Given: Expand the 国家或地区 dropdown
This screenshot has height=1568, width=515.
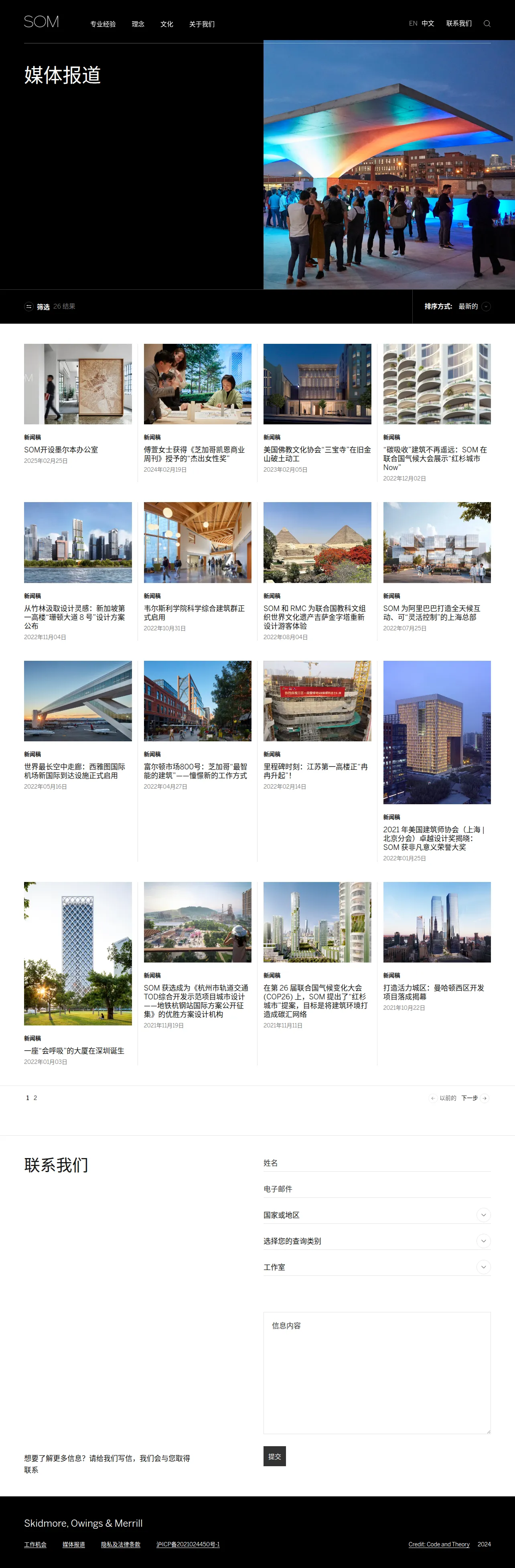Looking at the screenshot, I should click(377, 1215).
